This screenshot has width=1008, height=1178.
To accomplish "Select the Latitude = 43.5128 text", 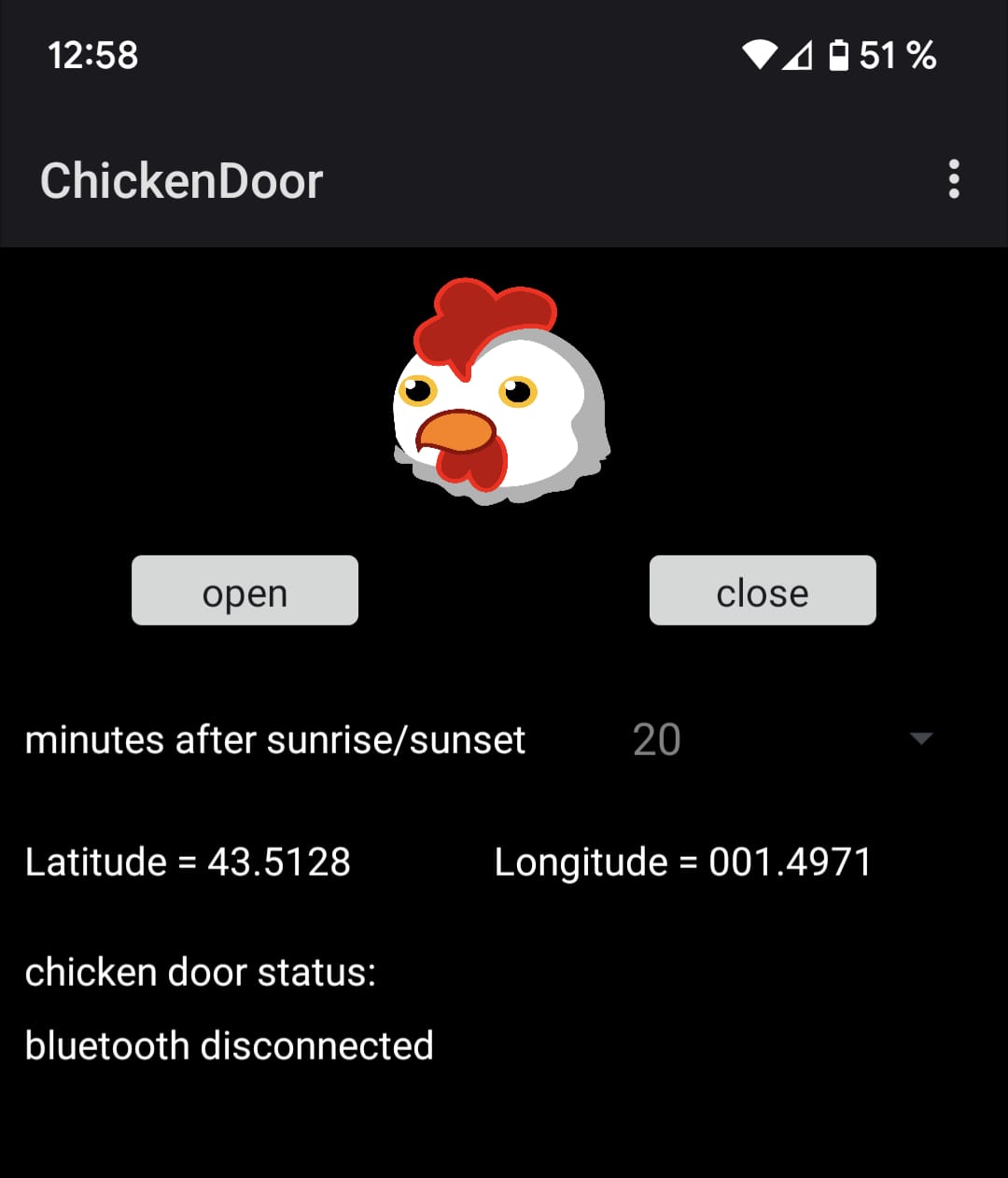I will click(187, 862).
